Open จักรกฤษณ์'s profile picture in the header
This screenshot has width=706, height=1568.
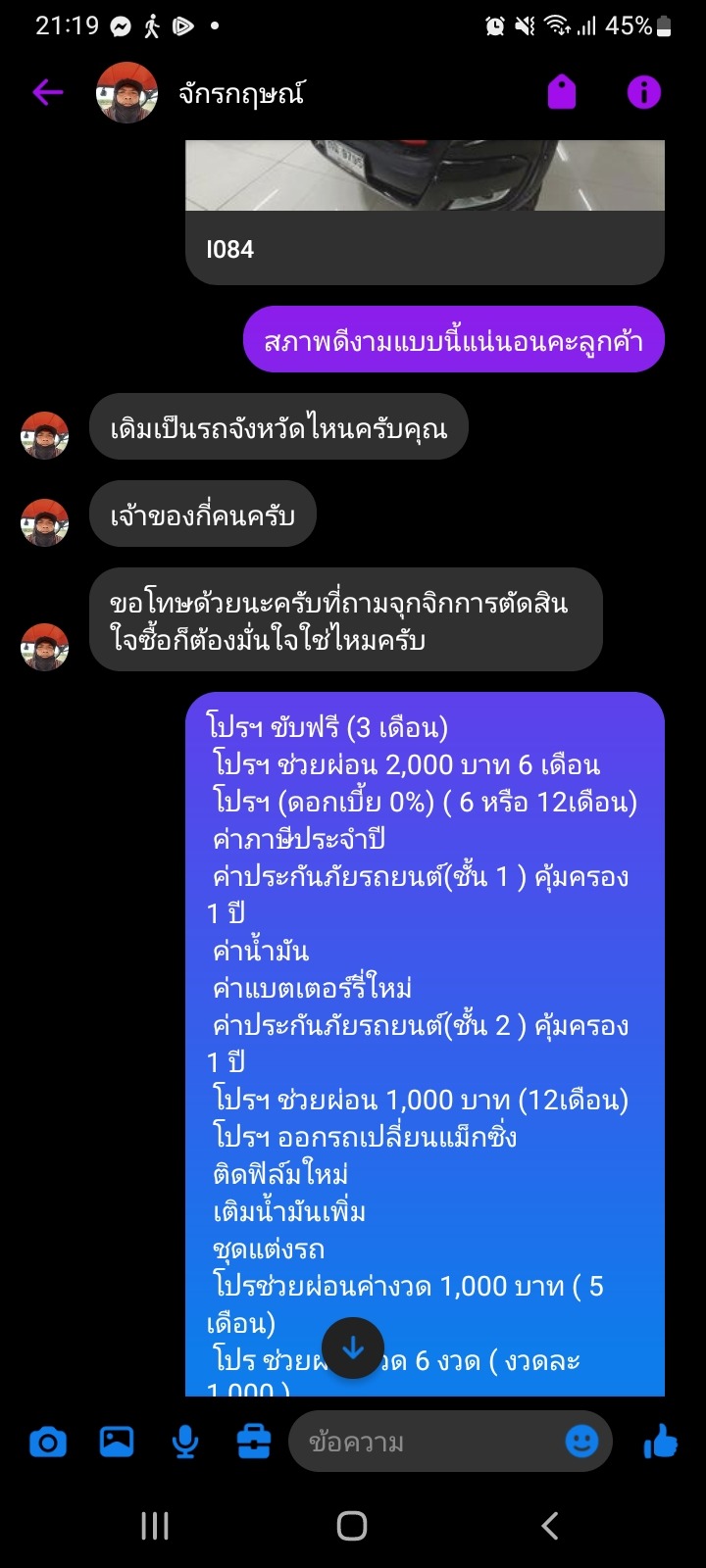126,93
